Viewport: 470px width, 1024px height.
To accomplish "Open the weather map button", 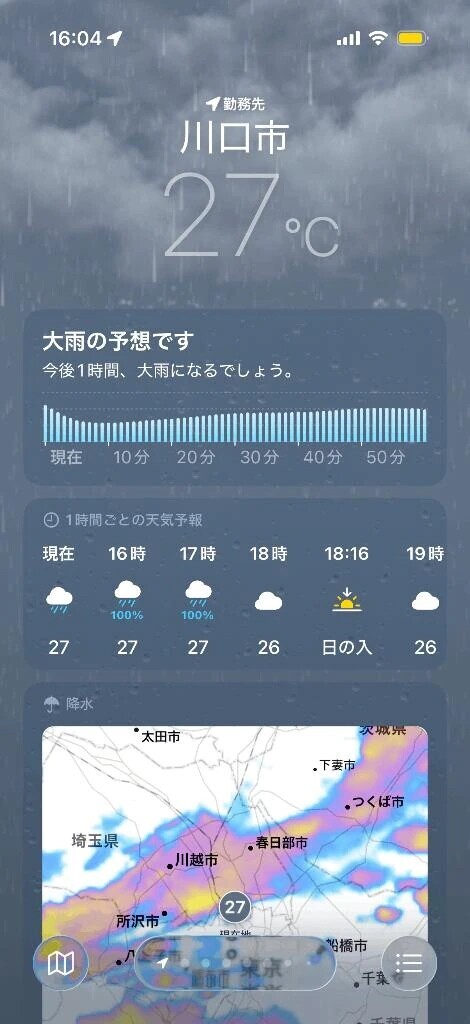I will click(x=60, y=963).
